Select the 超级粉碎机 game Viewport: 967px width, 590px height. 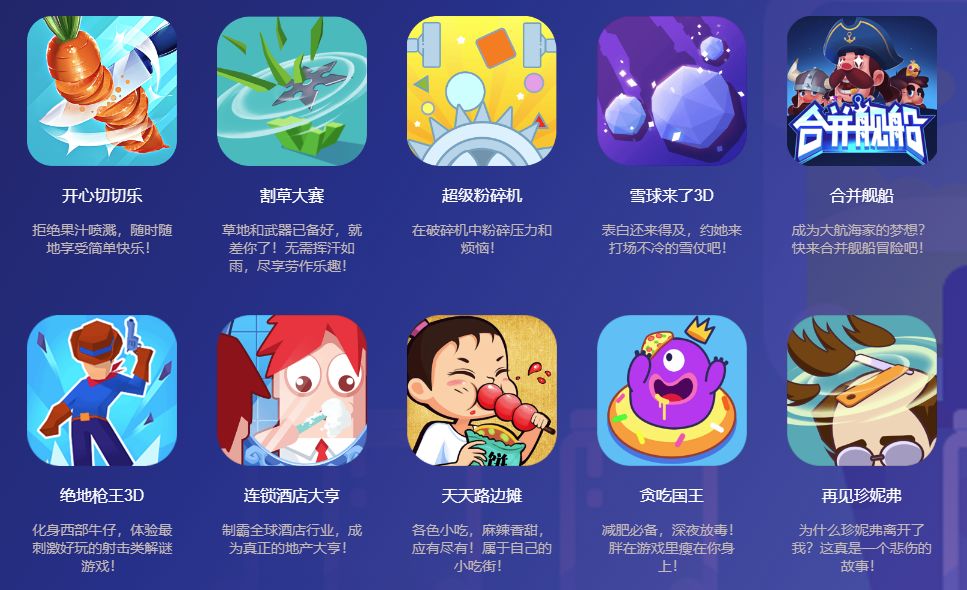(x=482, y=91)
